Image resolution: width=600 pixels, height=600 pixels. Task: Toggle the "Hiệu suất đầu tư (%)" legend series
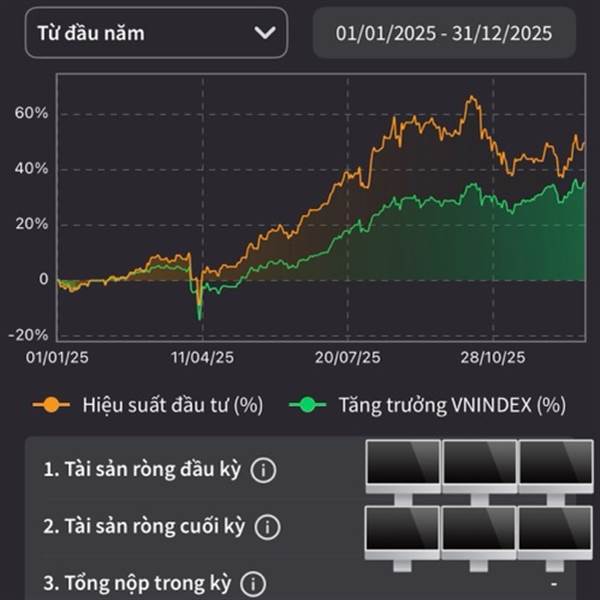pyautogui.click(x=148, y=405)
